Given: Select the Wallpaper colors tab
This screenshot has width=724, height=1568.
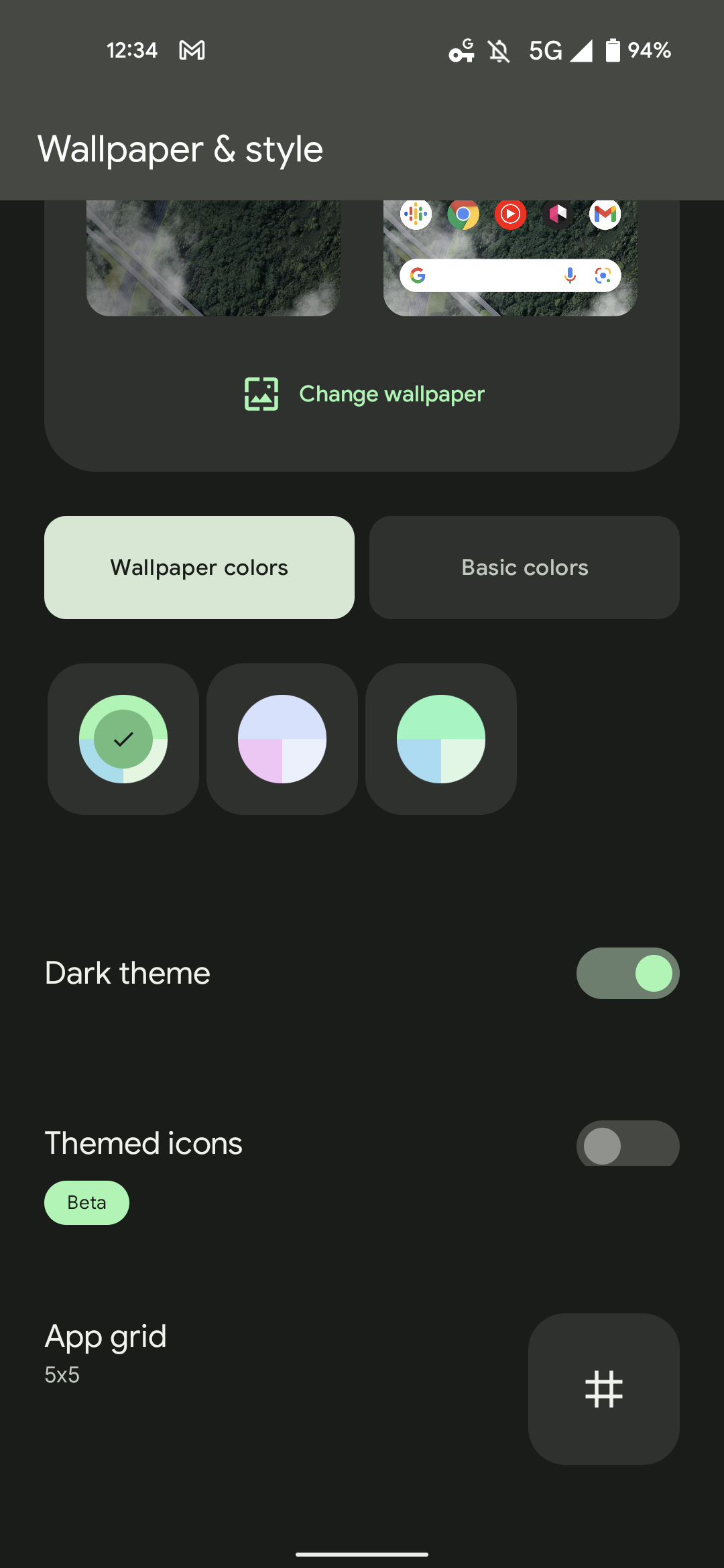Looking at the screenshot, I should tap(199, 568).
